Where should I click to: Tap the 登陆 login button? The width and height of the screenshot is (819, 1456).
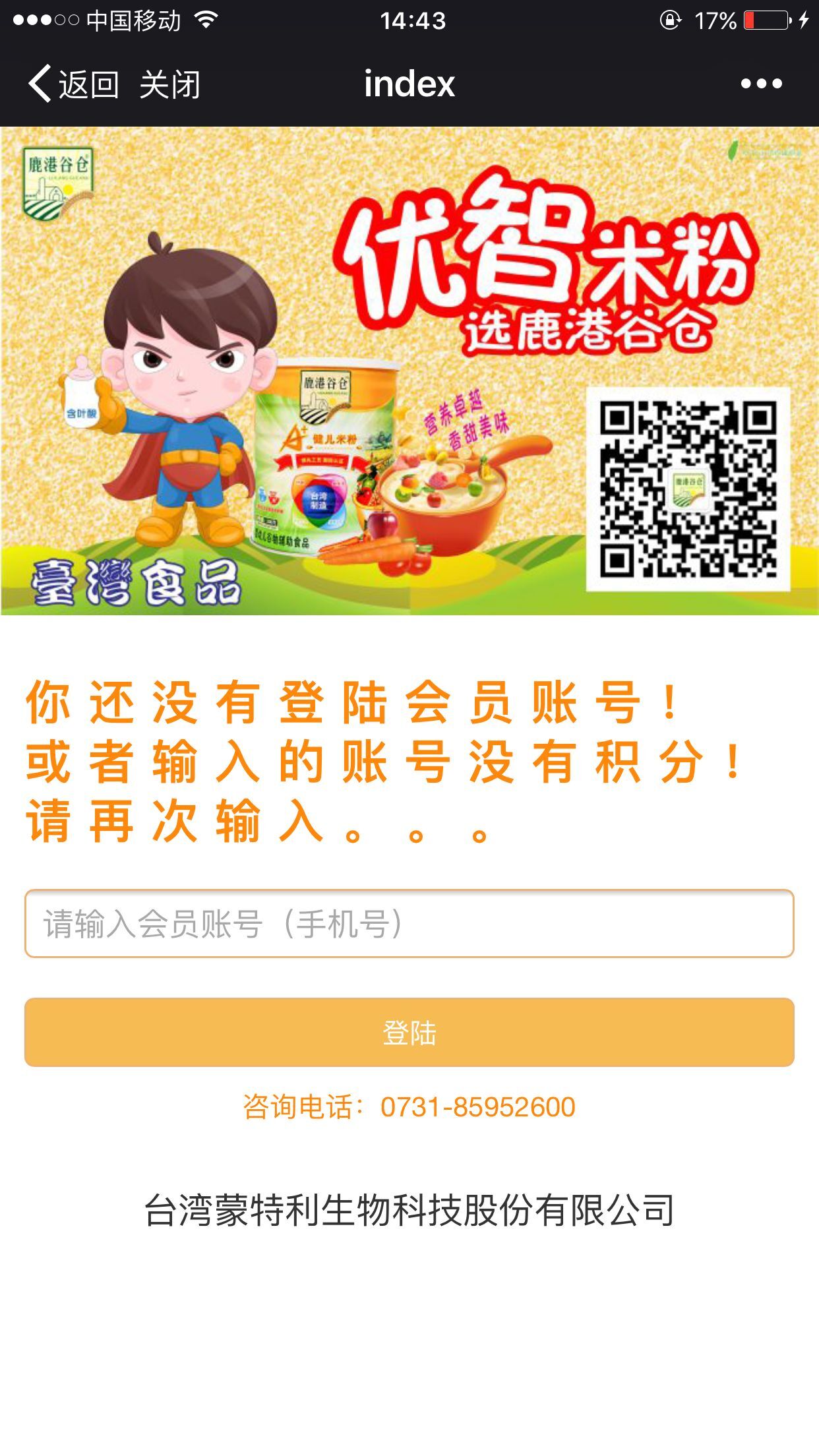(409, 1032)
